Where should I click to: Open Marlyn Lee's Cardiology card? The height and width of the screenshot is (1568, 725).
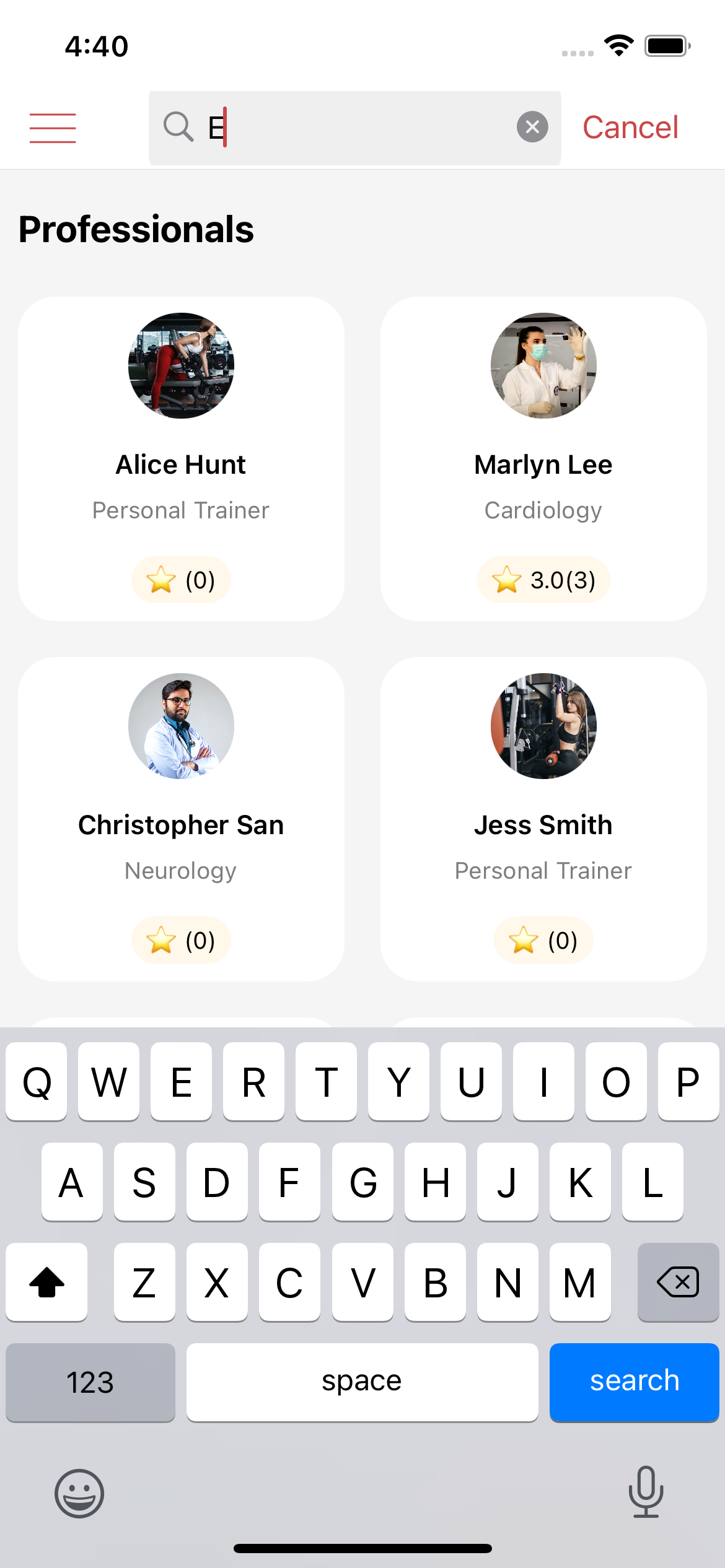(x=543, y=459)
